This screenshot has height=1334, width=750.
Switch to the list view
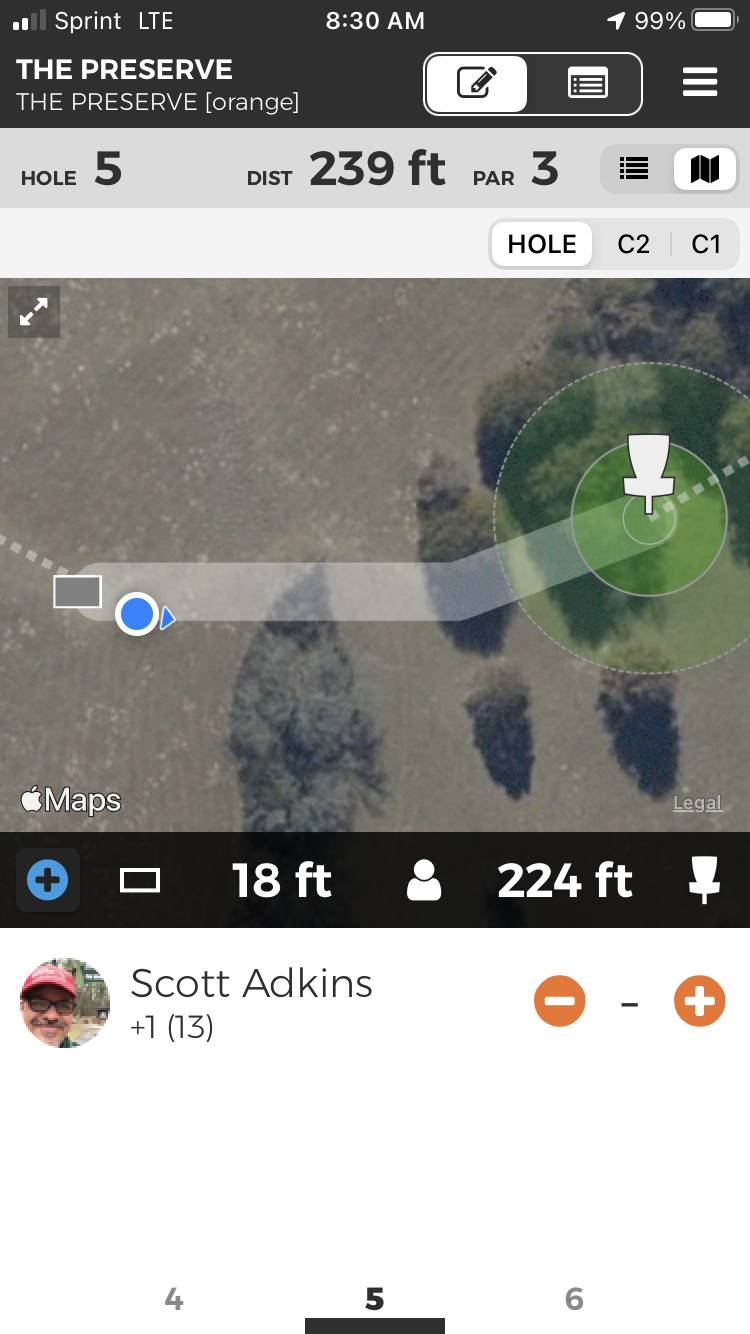(x=634, y=169)
